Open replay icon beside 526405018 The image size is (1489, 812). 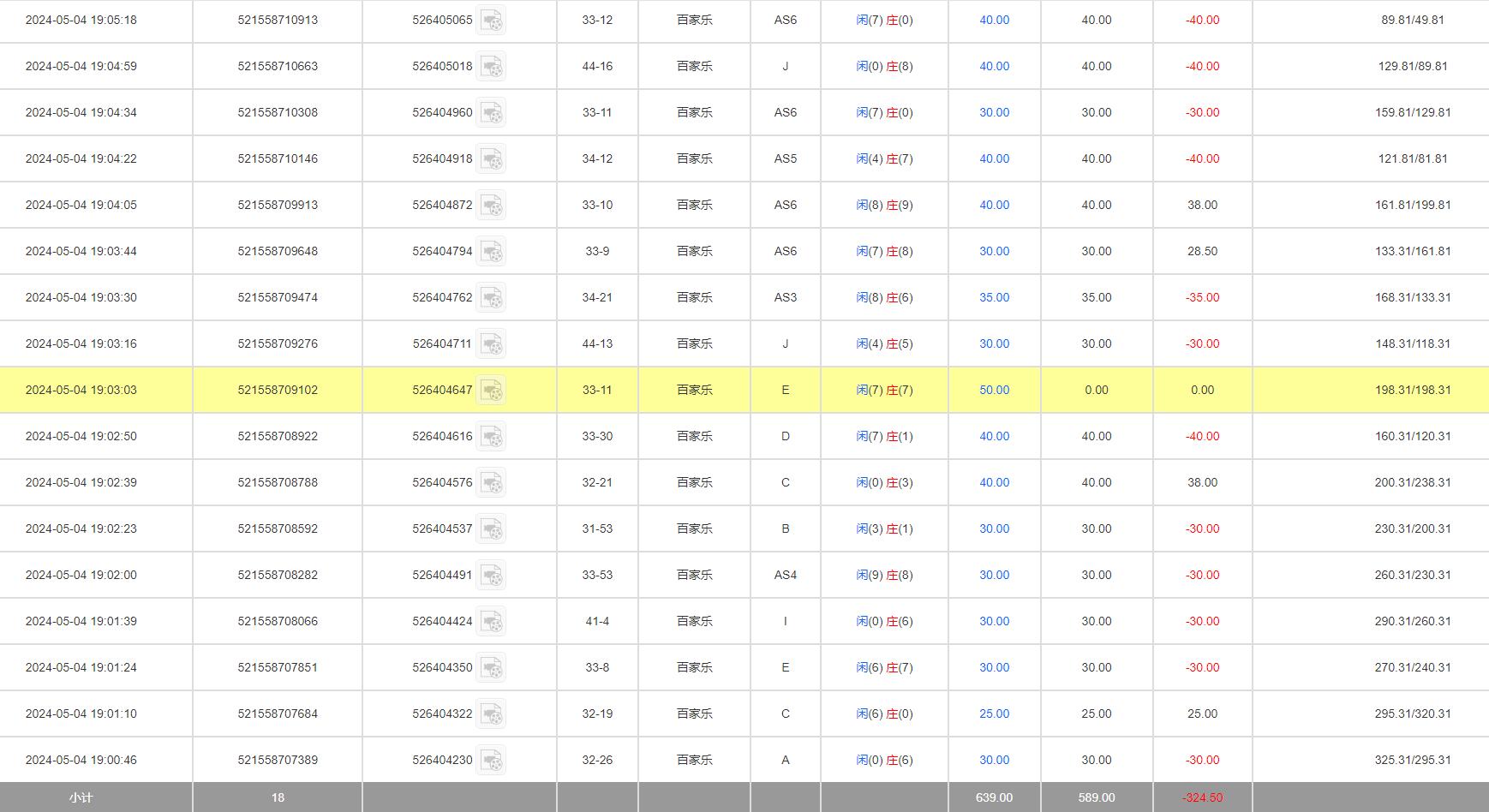pyautogui.click(x=491, y=66)
